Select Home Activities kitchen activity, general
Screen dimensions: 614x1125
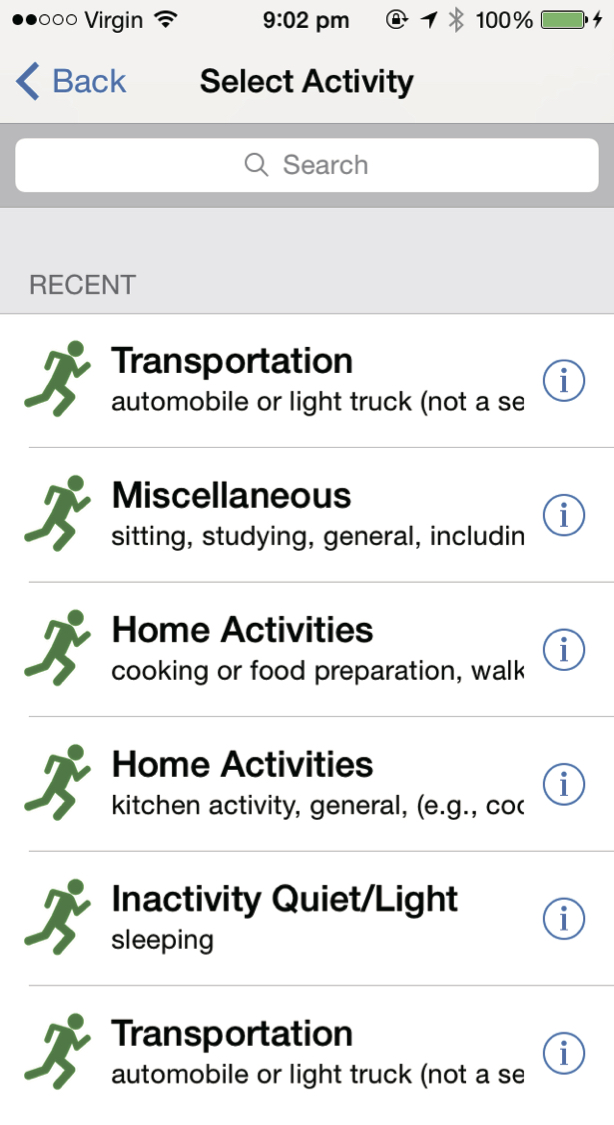coord(300,784)
